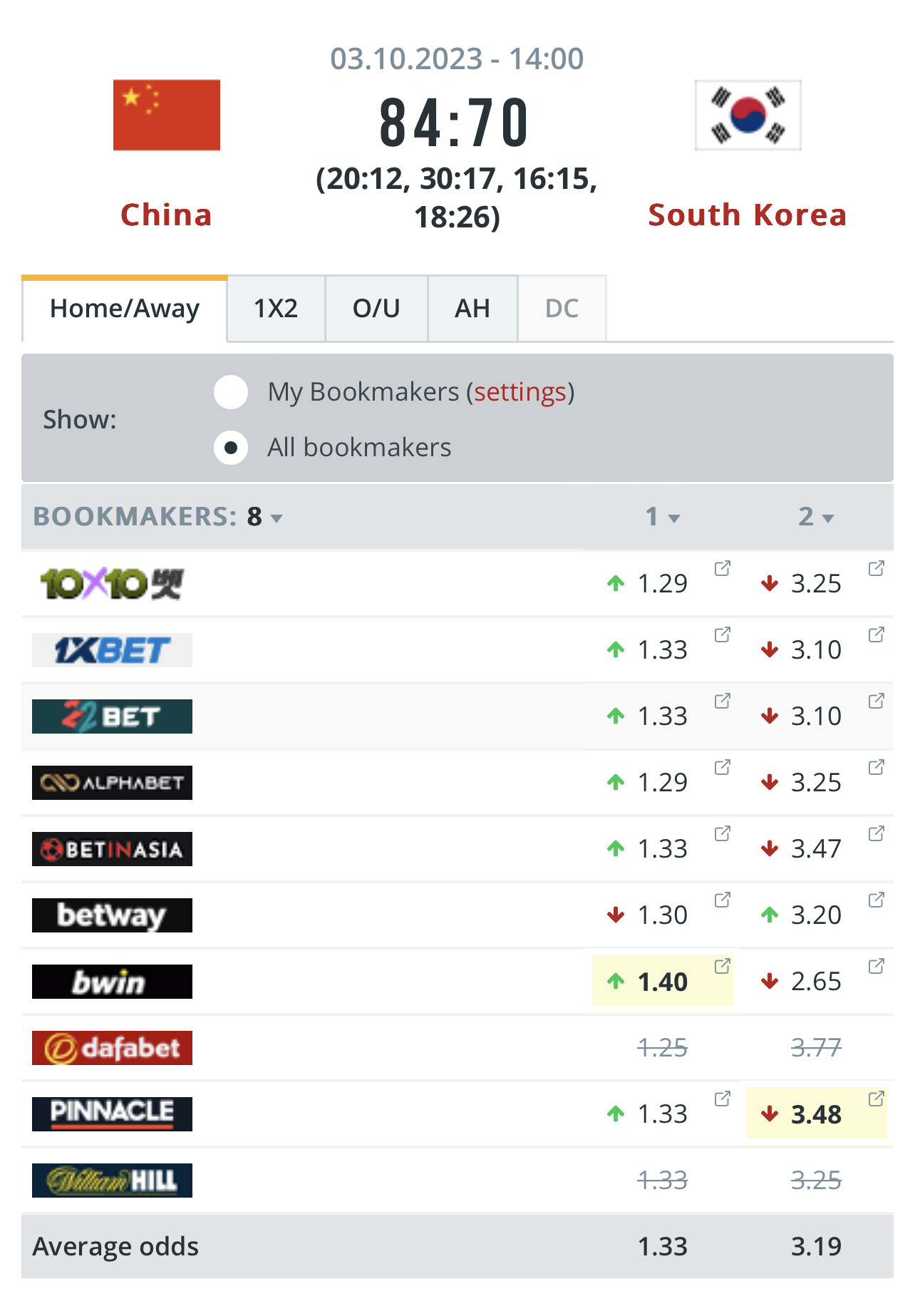
Task: Open the 10x10 bookmaker's 1.29 odds
Action: pos(663,584)
